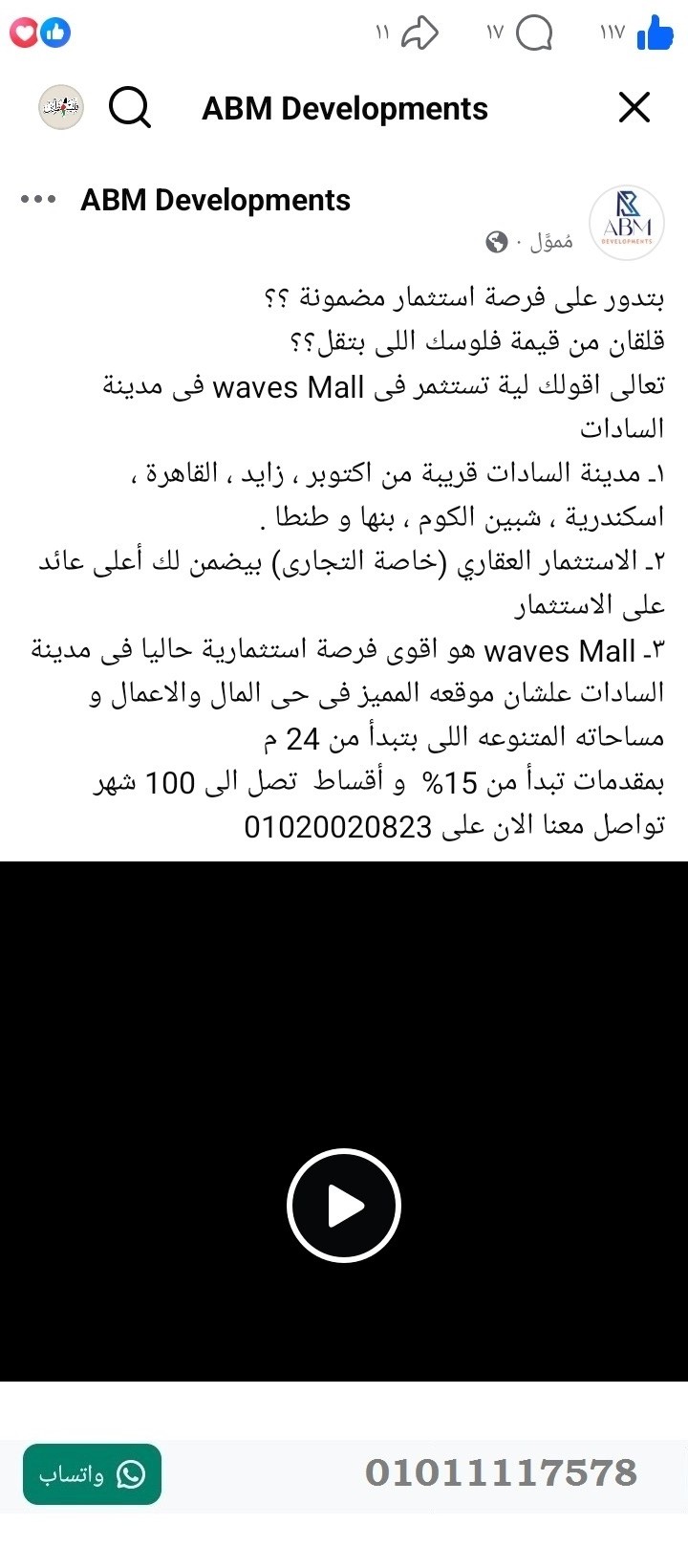This screenshot has width=688, height=1568.
Task: Click the blue like reaction icon top left
Action: pyautogui.click(x=54, y=32)
